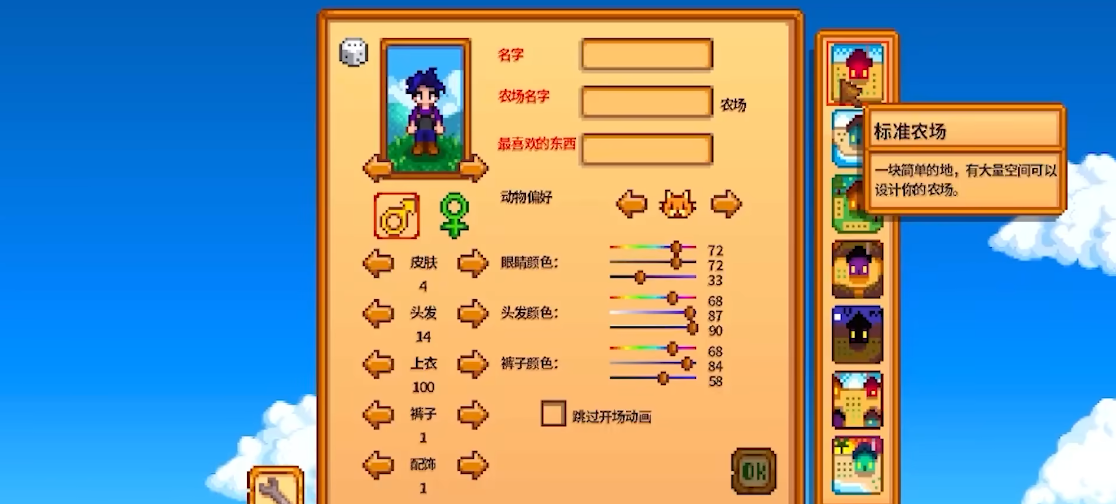Select the next 上衣 shirt style
Viewport: 1116px width, 504px height.
472,363
